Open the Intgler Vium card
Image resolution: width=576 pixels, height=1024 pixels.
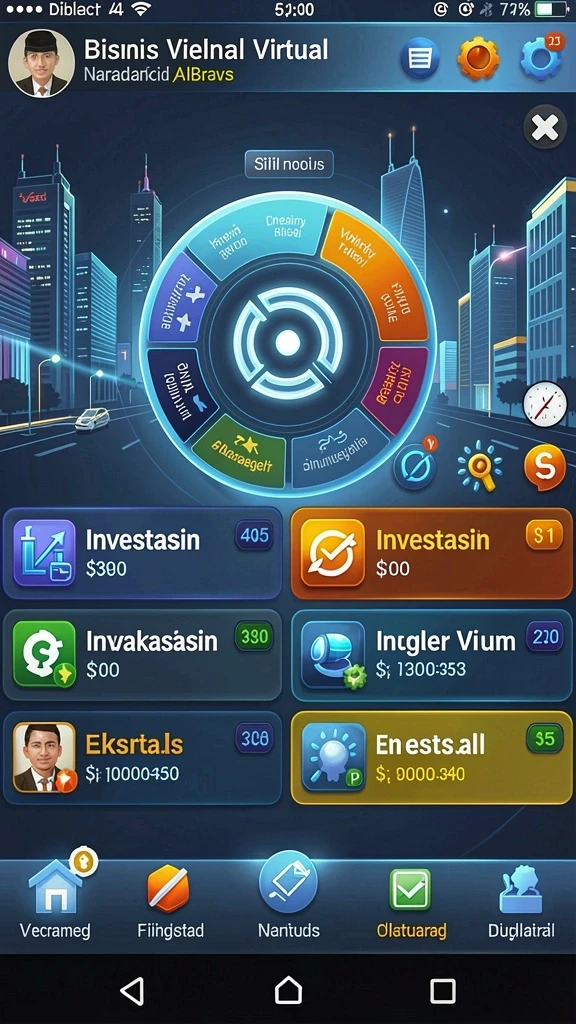point(432,655)
